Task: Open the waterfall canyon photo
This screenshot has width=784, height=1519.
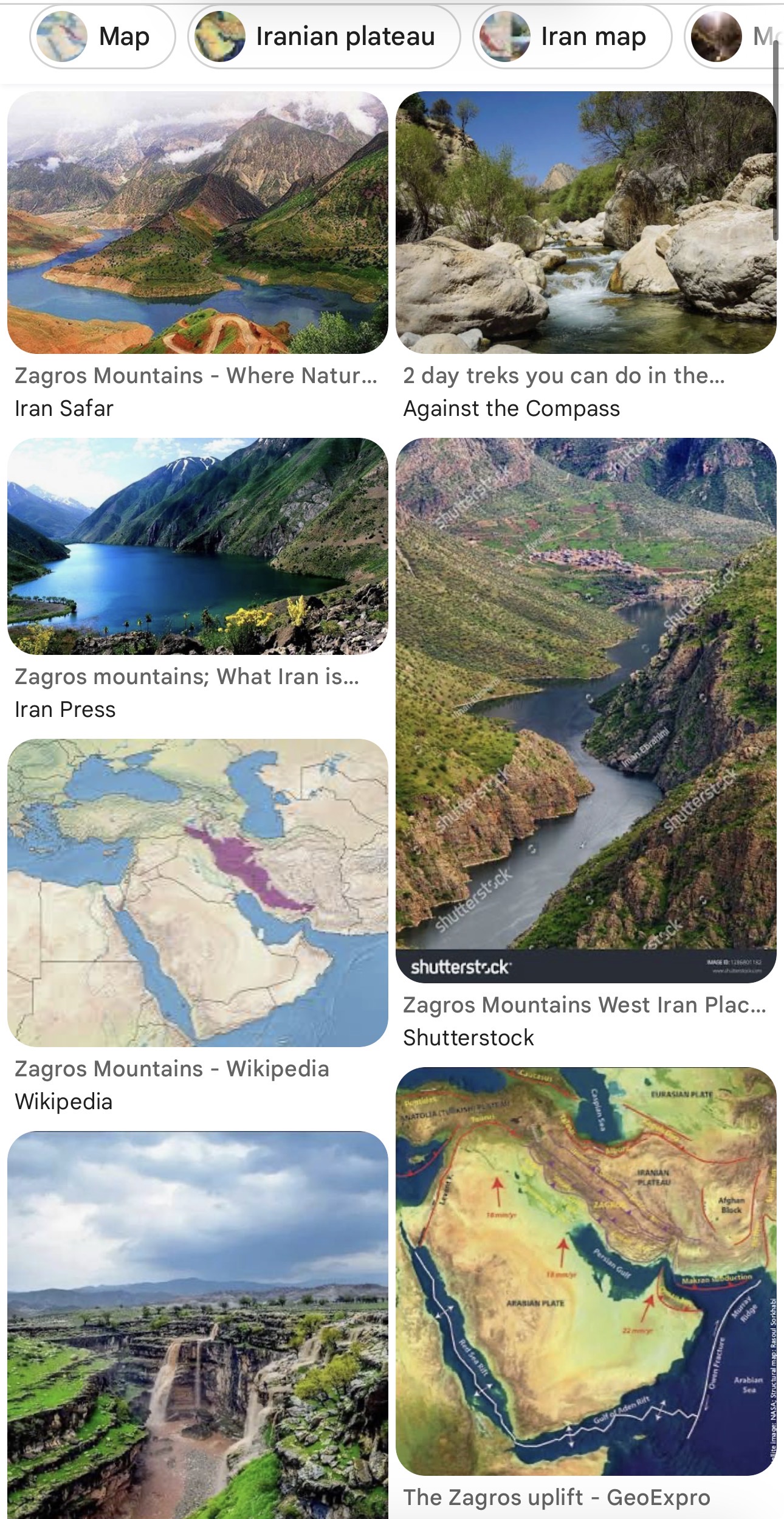Action: point(198,1324)
